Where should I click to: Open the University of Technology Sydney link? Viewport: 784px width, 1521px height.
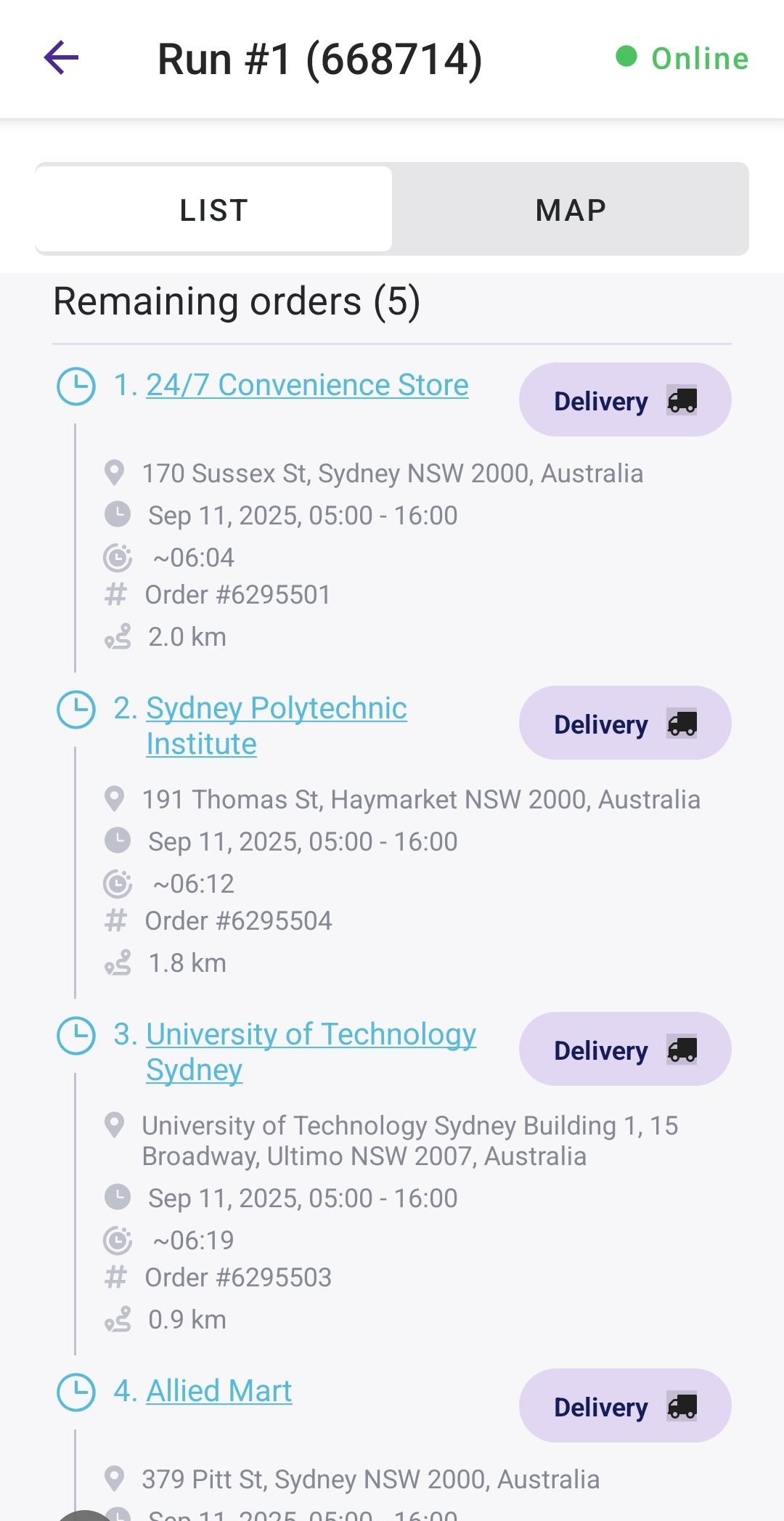tap(311, 1052)
